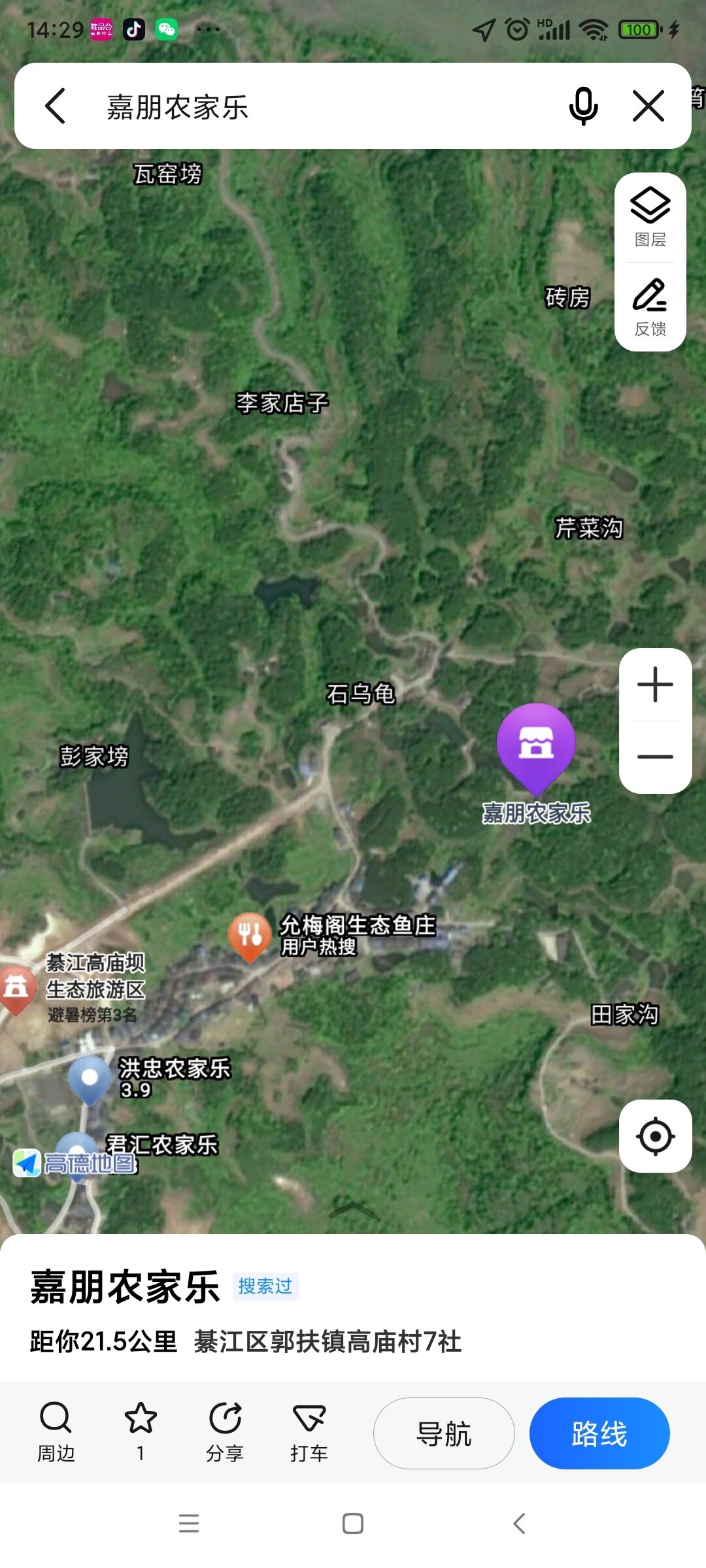This screenshot has width=706, height=1568.
Task: Clear the search with the X icon
Action: pyautogui.click(x=648, y=106)
